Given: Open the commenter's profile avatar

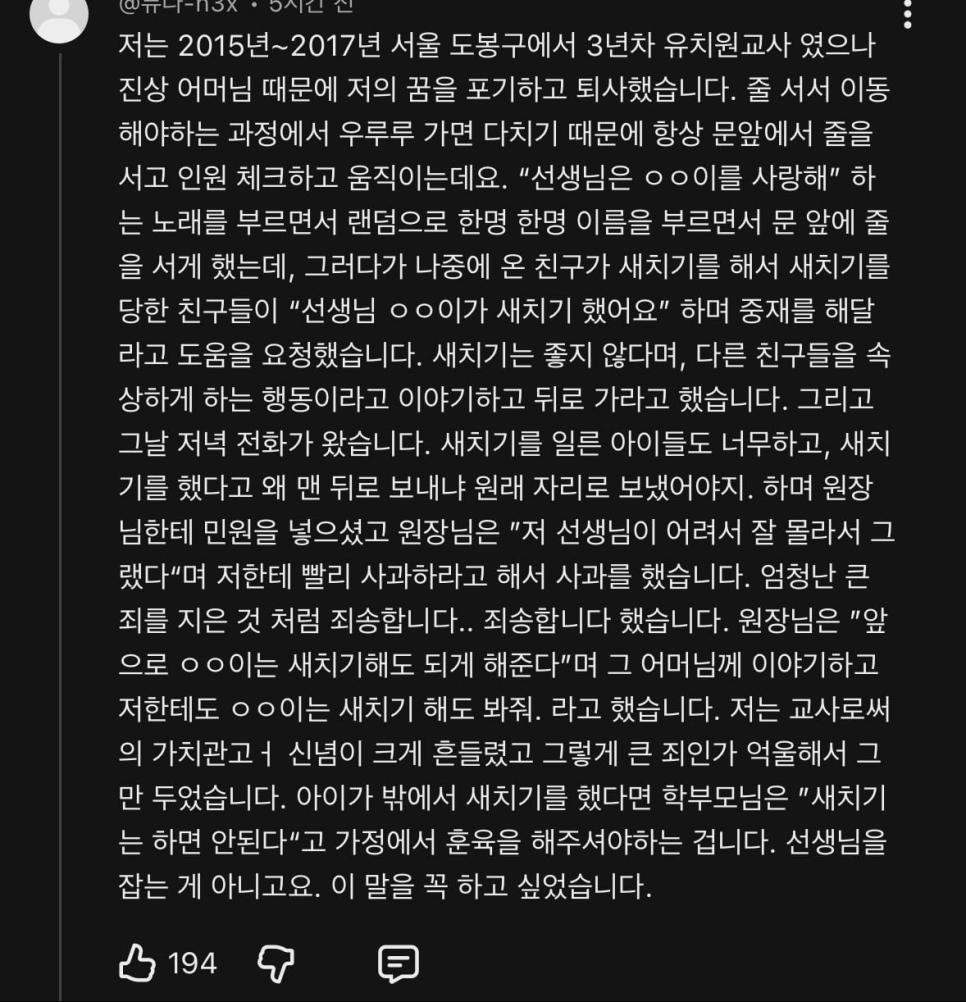Looking at the screenshot, I should pos(59,14).
